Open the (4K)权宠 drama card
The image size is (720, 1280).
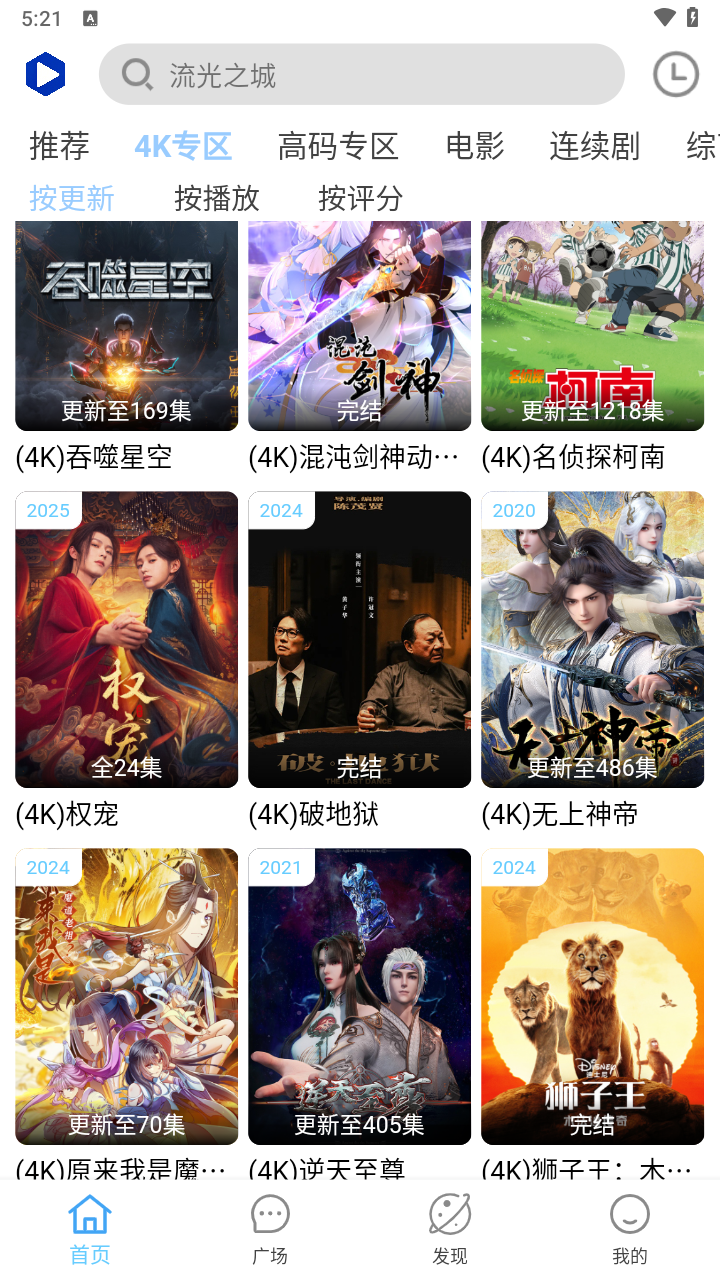[126, 640]
